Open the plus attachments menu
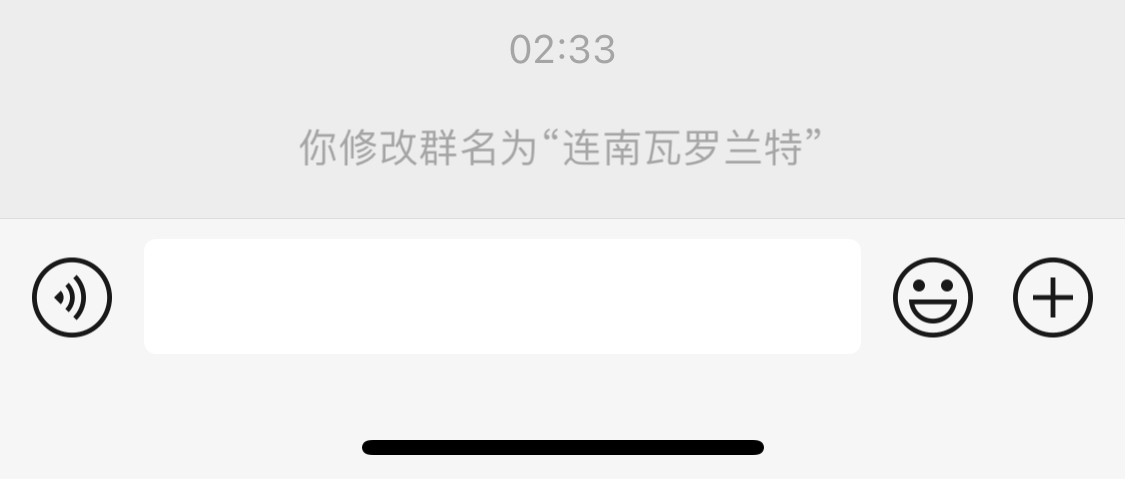This screenshot has height=479, width=1125. tap(1052, 297)
